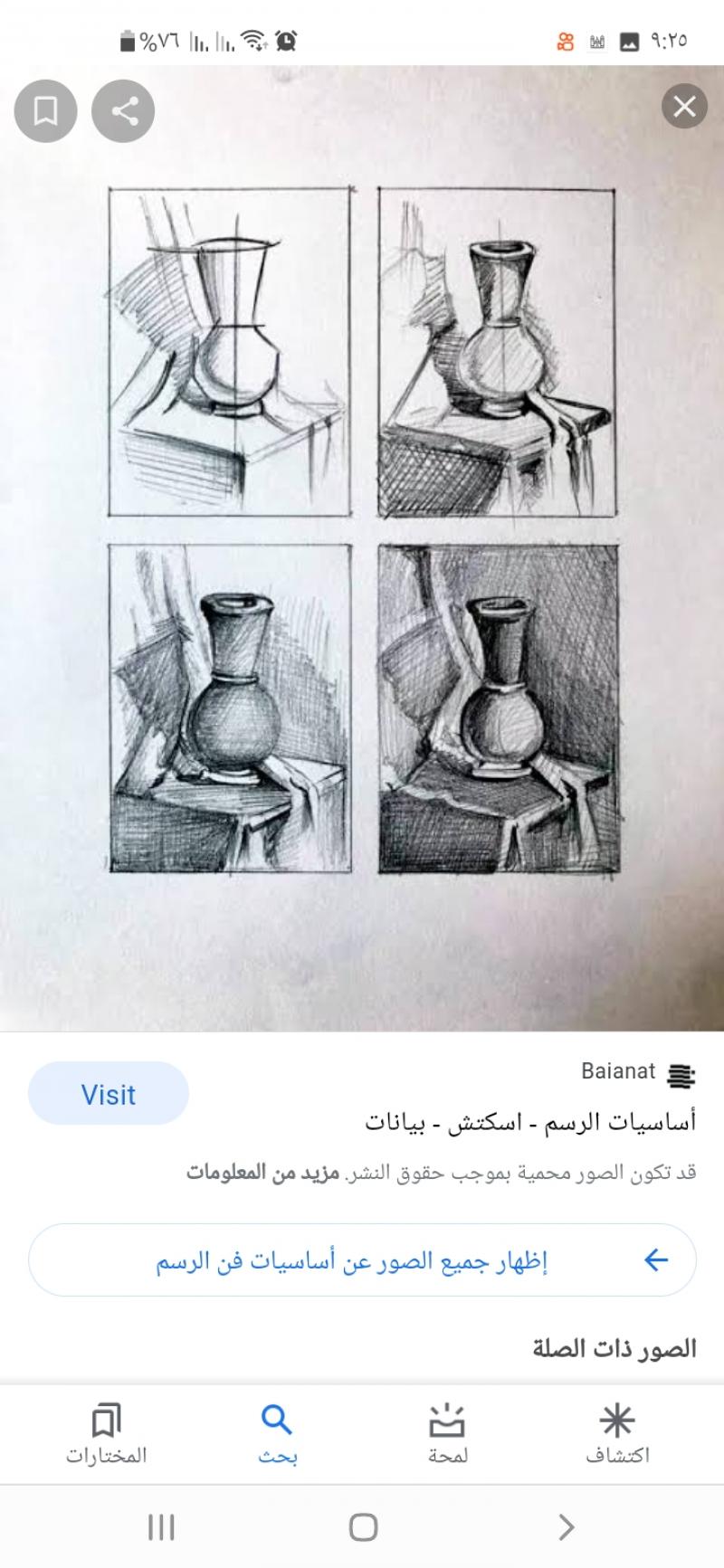Viewport: 724px width, 1568px height.
Task: Open the أساسيات الرسم - اسكتش title
Action: [x=530, y=1123]
